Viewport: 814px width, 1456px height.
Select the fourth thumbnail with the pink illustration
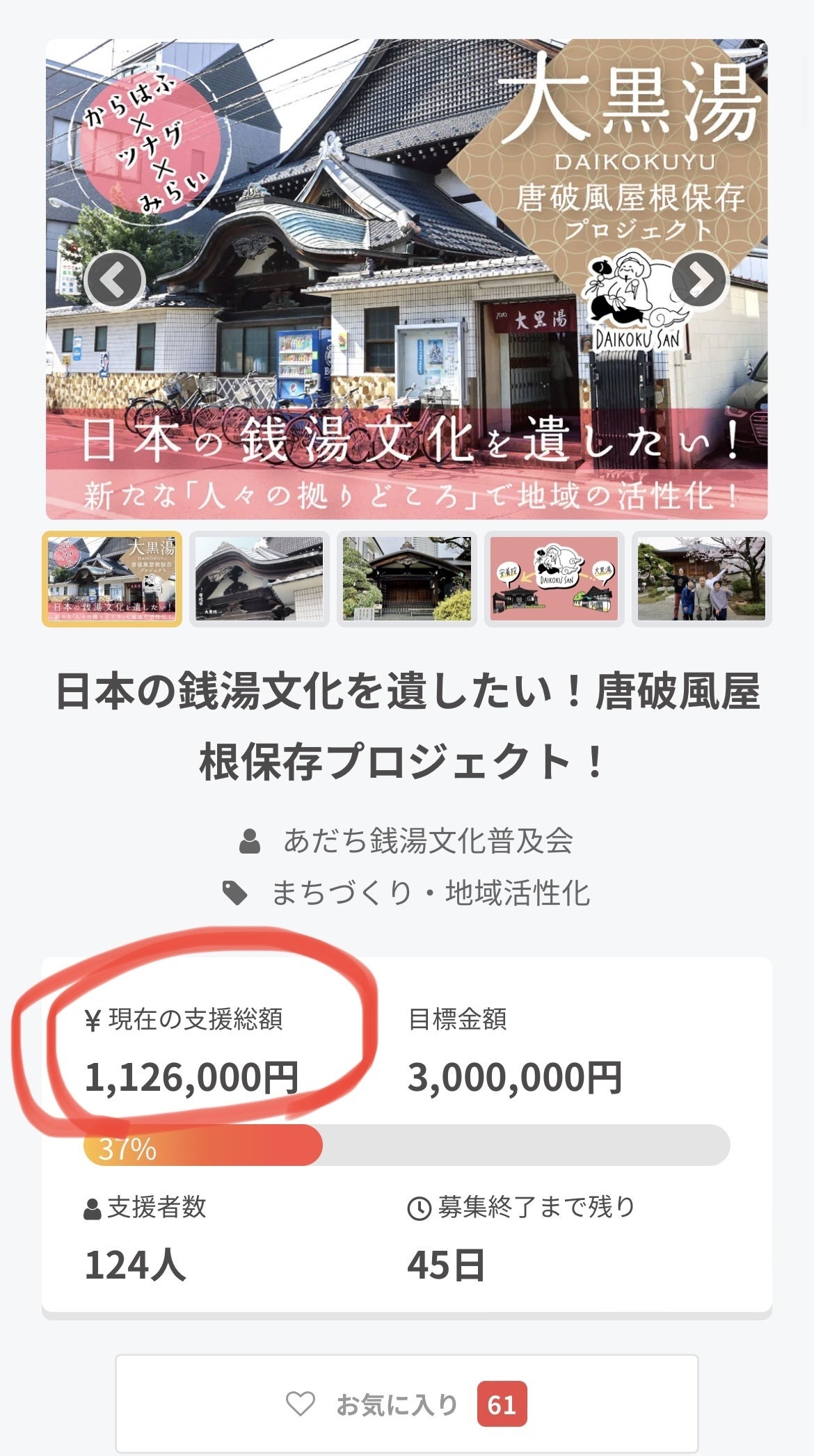coord(554,579)
